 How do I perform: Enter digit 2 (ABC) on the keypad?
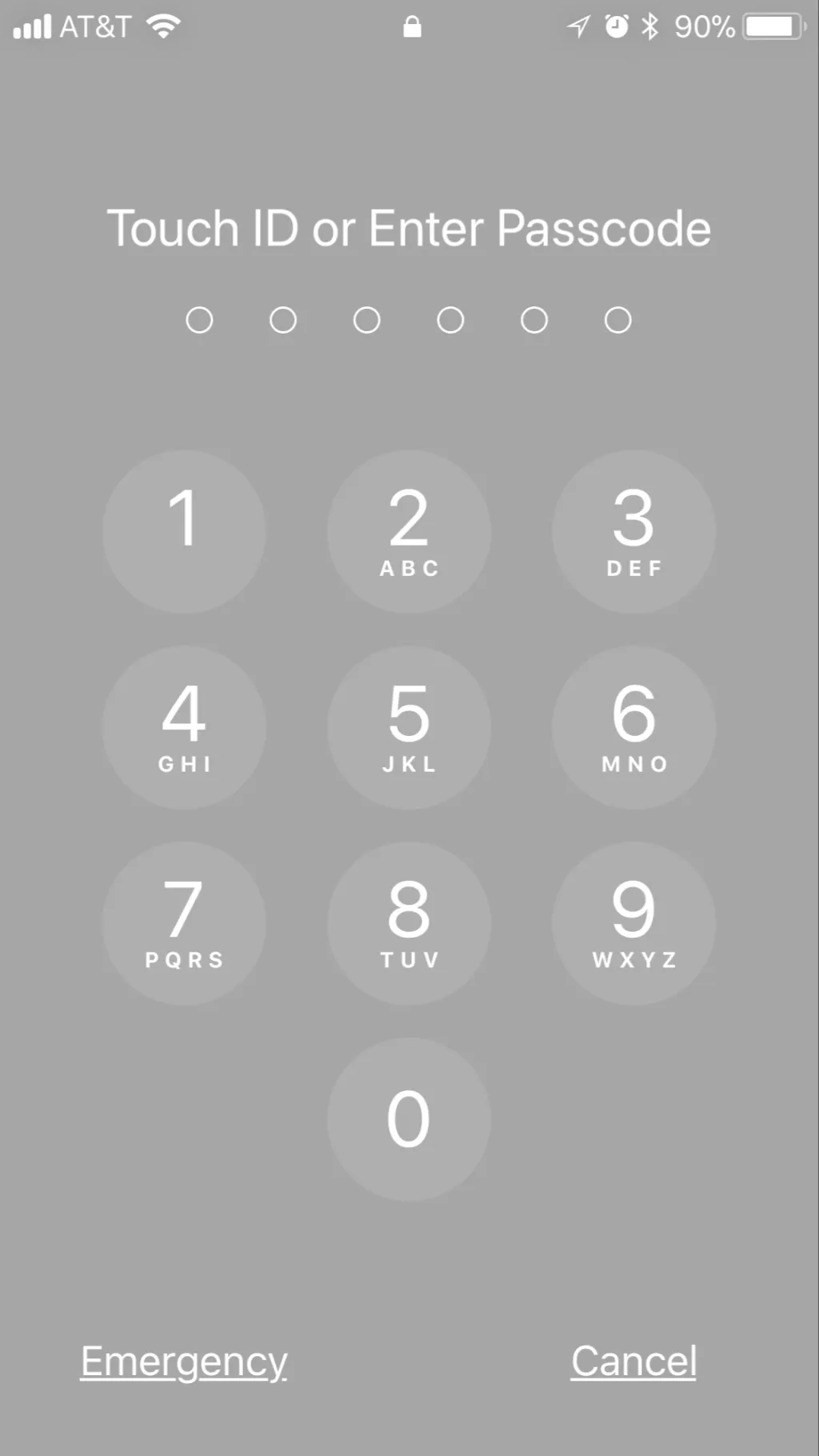[x=409, y=531]
